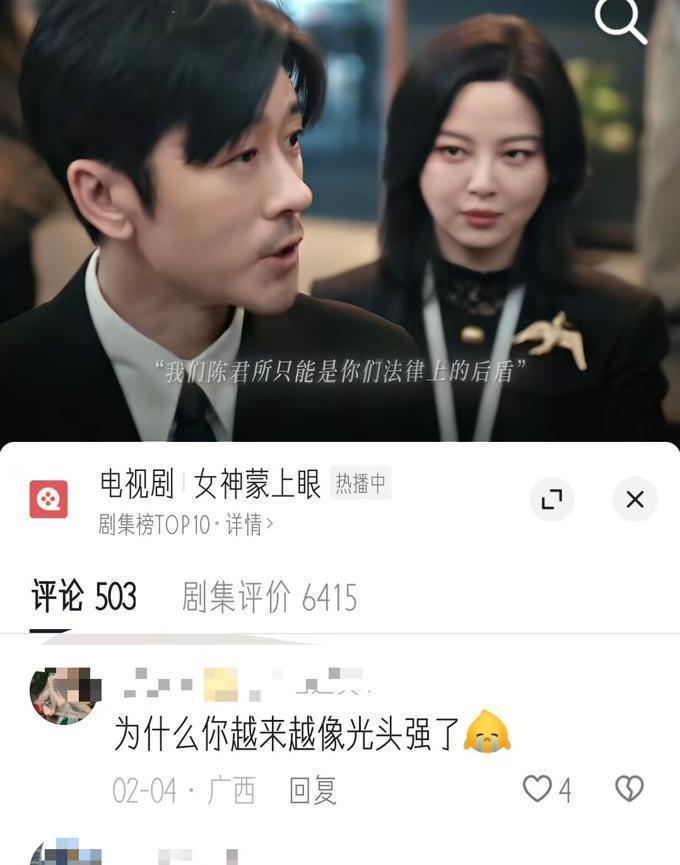Open search via the magnifier icon

click(621, 20)
